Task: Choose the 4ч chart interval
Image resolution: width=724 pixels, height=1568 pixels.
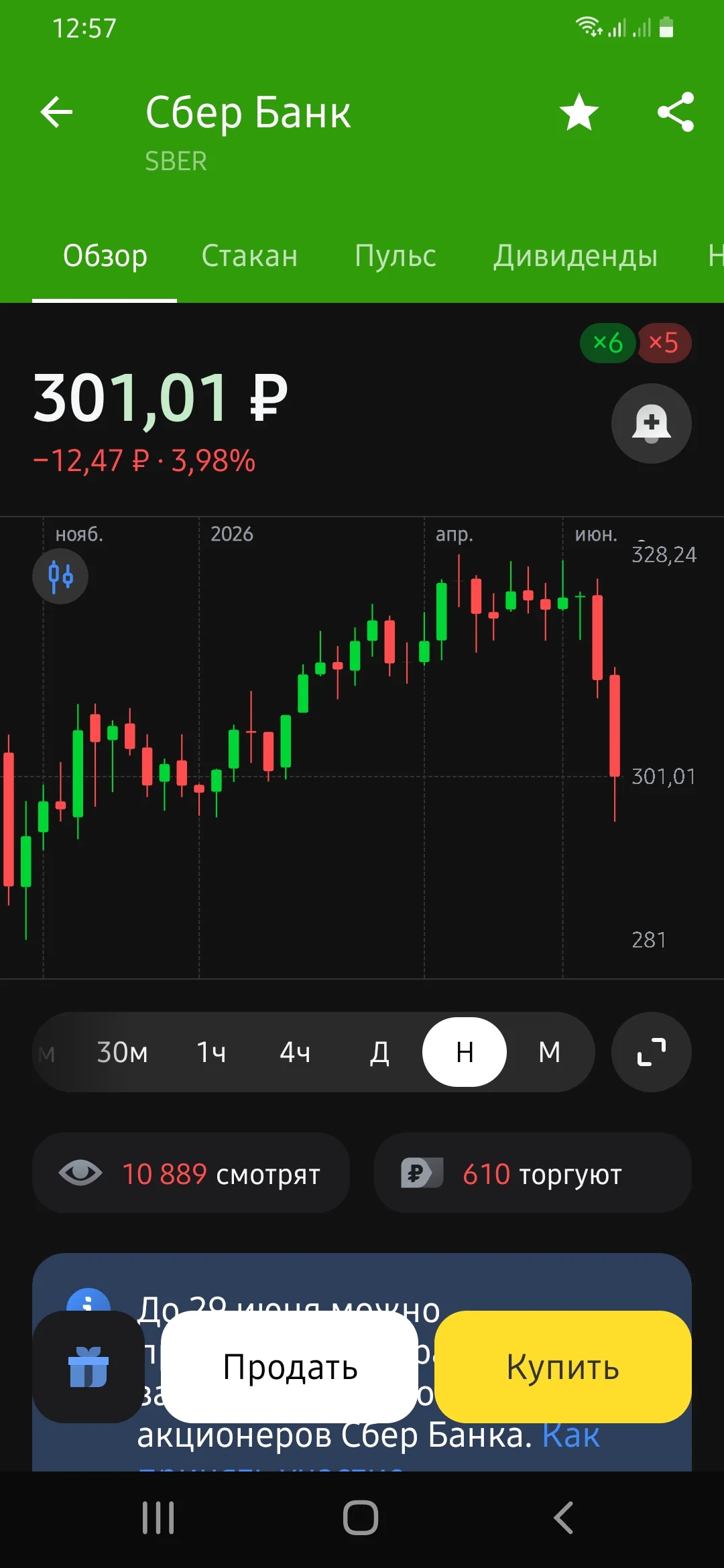Action: tap(295, 1052)
